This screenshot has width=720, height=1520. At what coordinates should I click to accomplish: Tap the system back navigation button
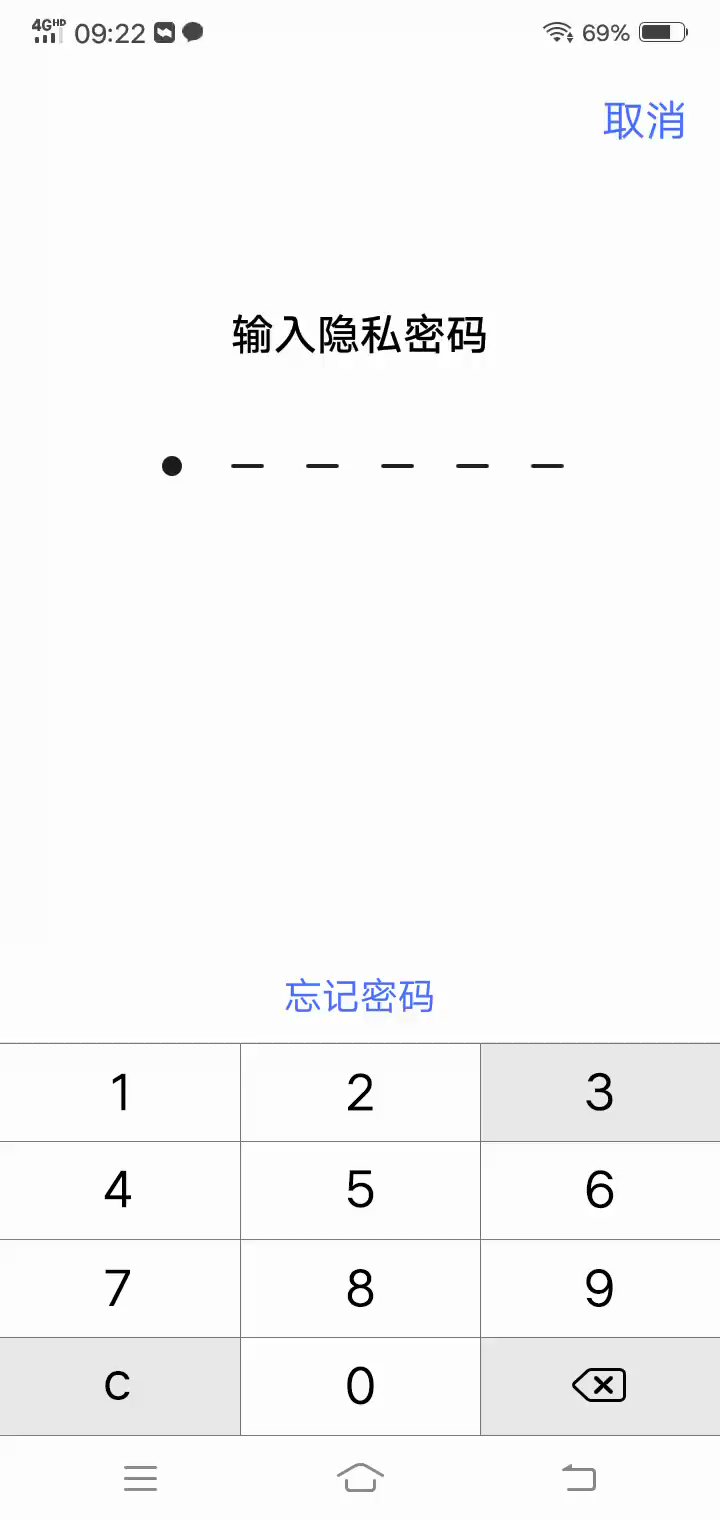tap(579, 1477)
